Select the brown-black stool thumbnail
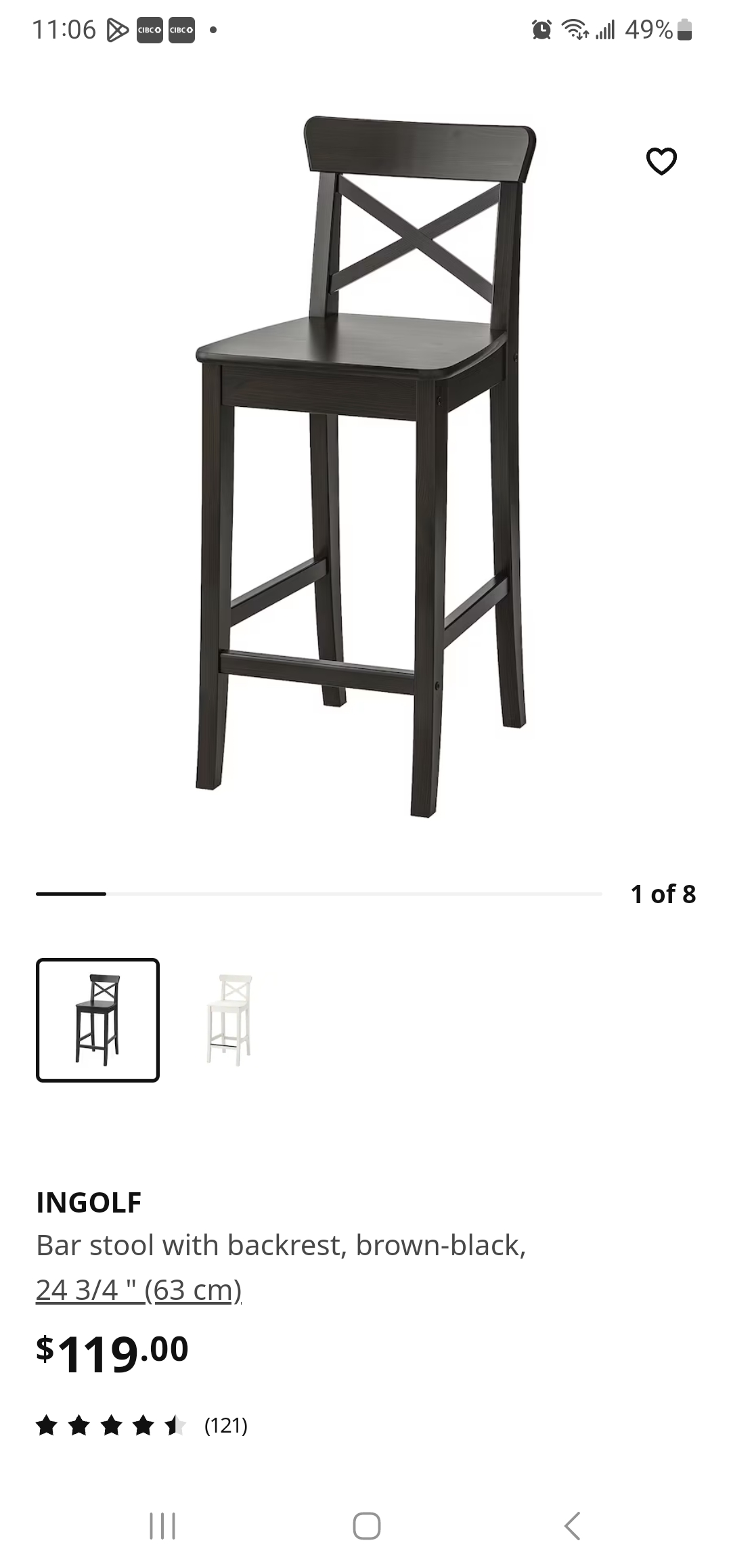The height and width of the screenshot is (1568, 731). point(97,1020)
